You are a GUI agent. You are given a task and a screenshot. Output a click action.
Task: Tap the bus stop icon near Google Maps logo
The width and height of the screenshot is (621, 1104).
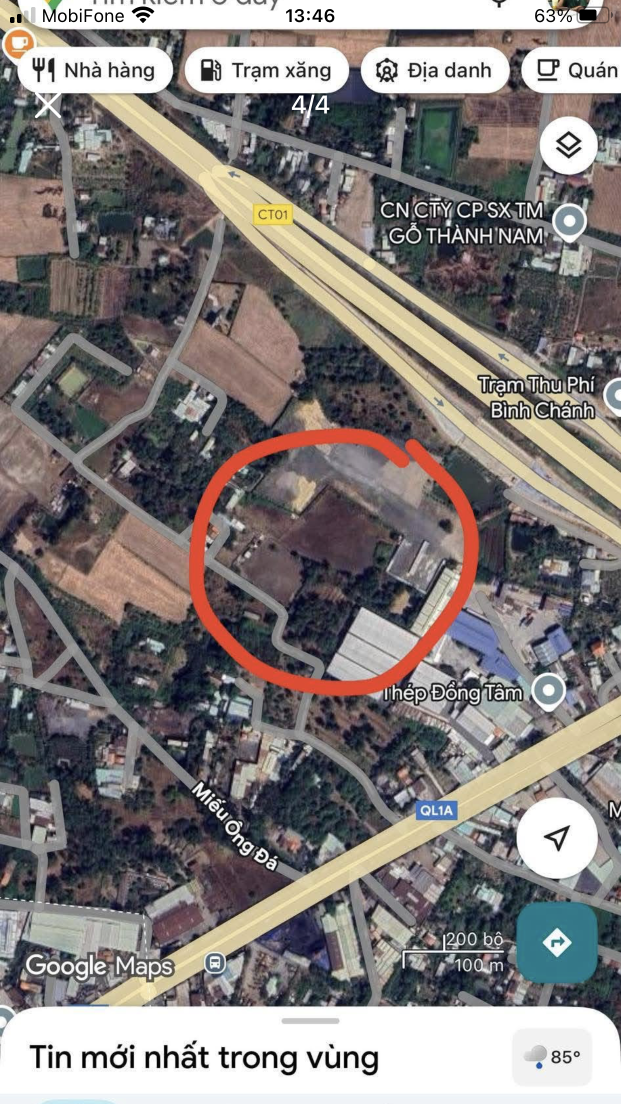click(214, 963)
